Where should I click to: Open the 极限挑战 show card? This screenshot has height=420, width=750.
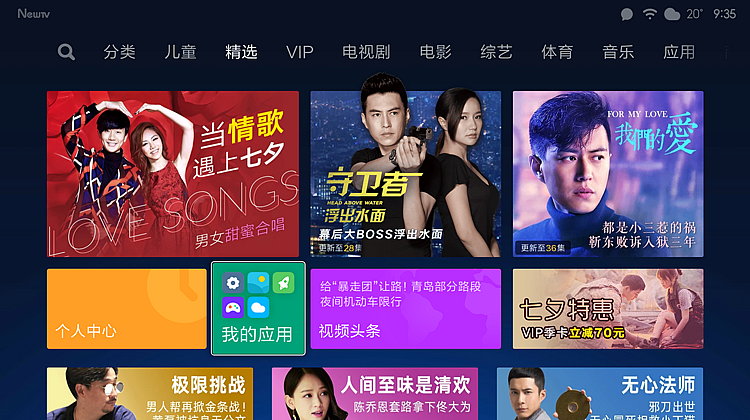click(x=150, y=394)
